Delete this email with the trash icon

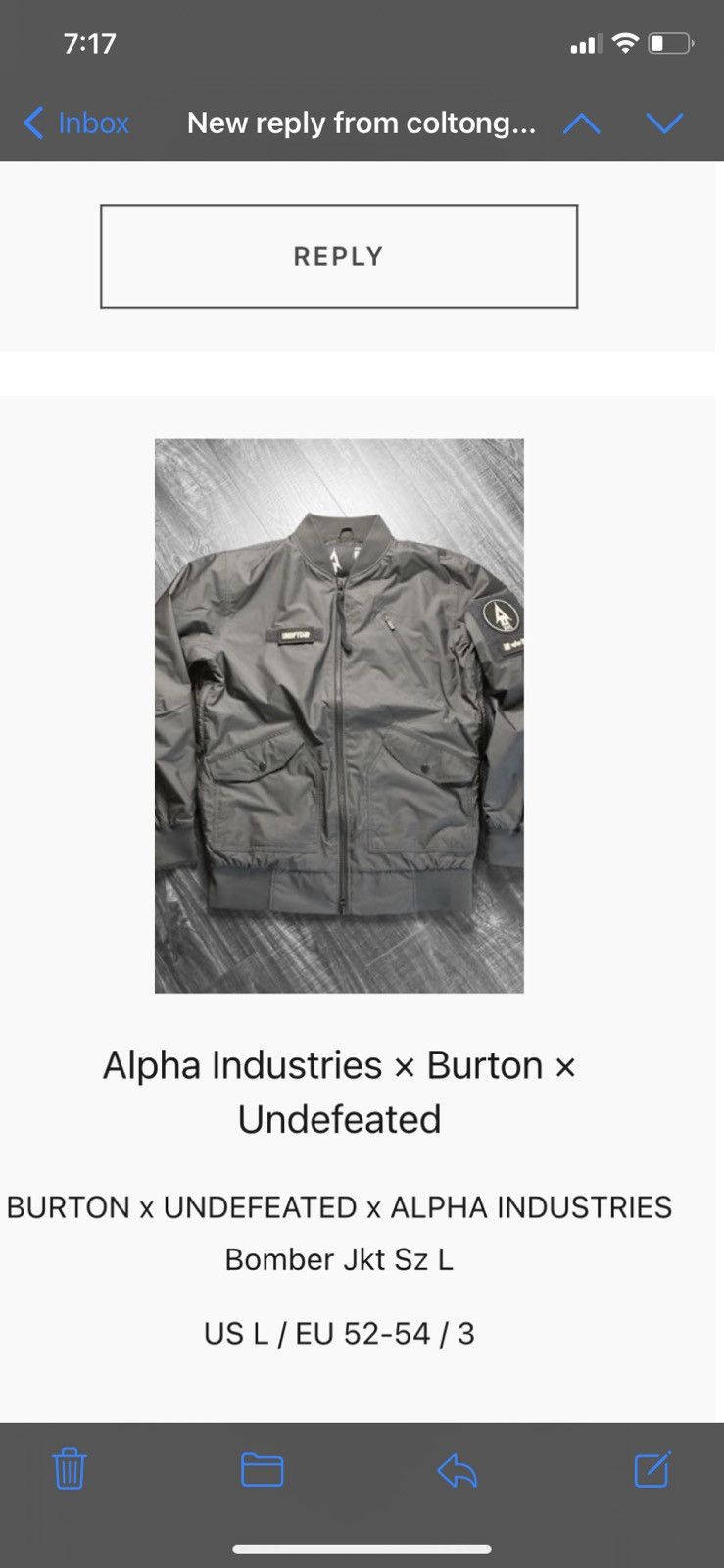pyautogui.click(x=70, y=1469)
